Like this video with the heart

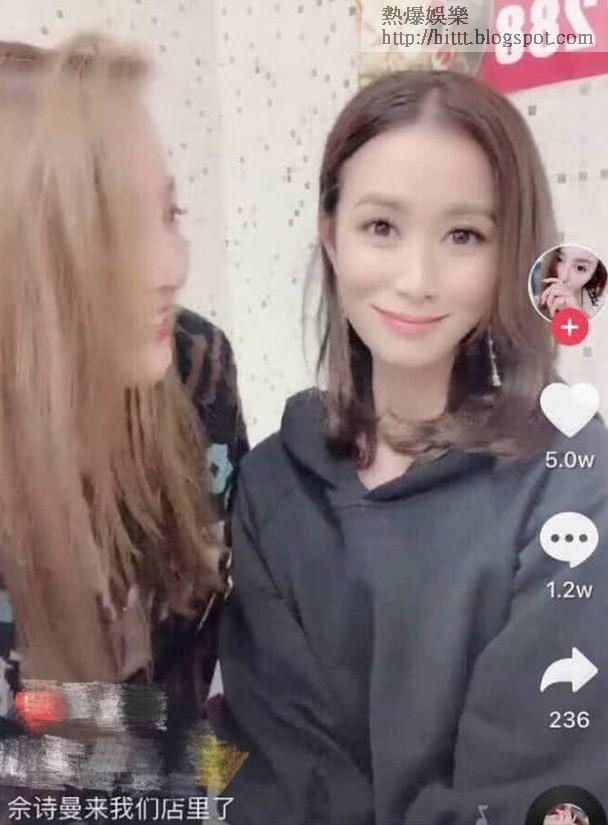(569, 409)
